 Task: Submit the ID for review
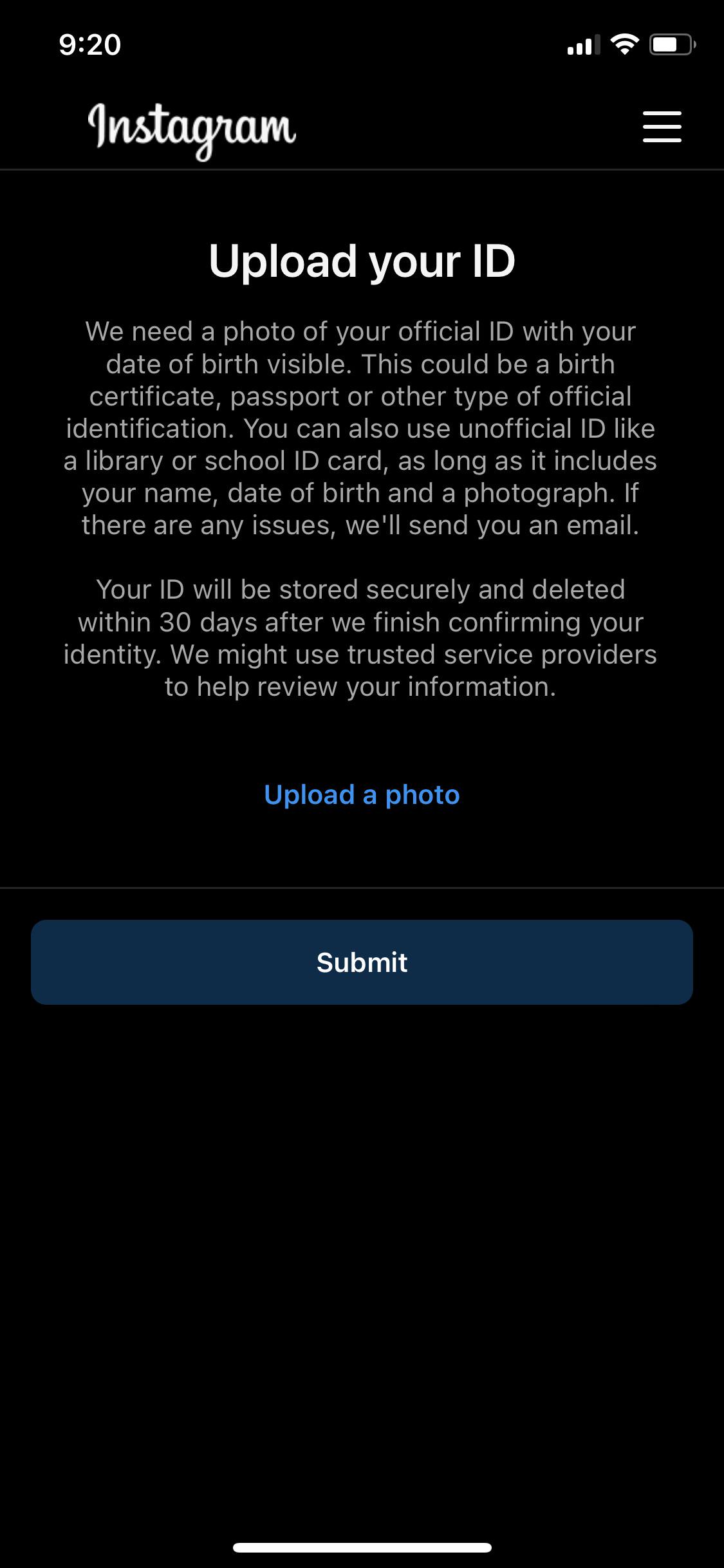coord(362,962)
